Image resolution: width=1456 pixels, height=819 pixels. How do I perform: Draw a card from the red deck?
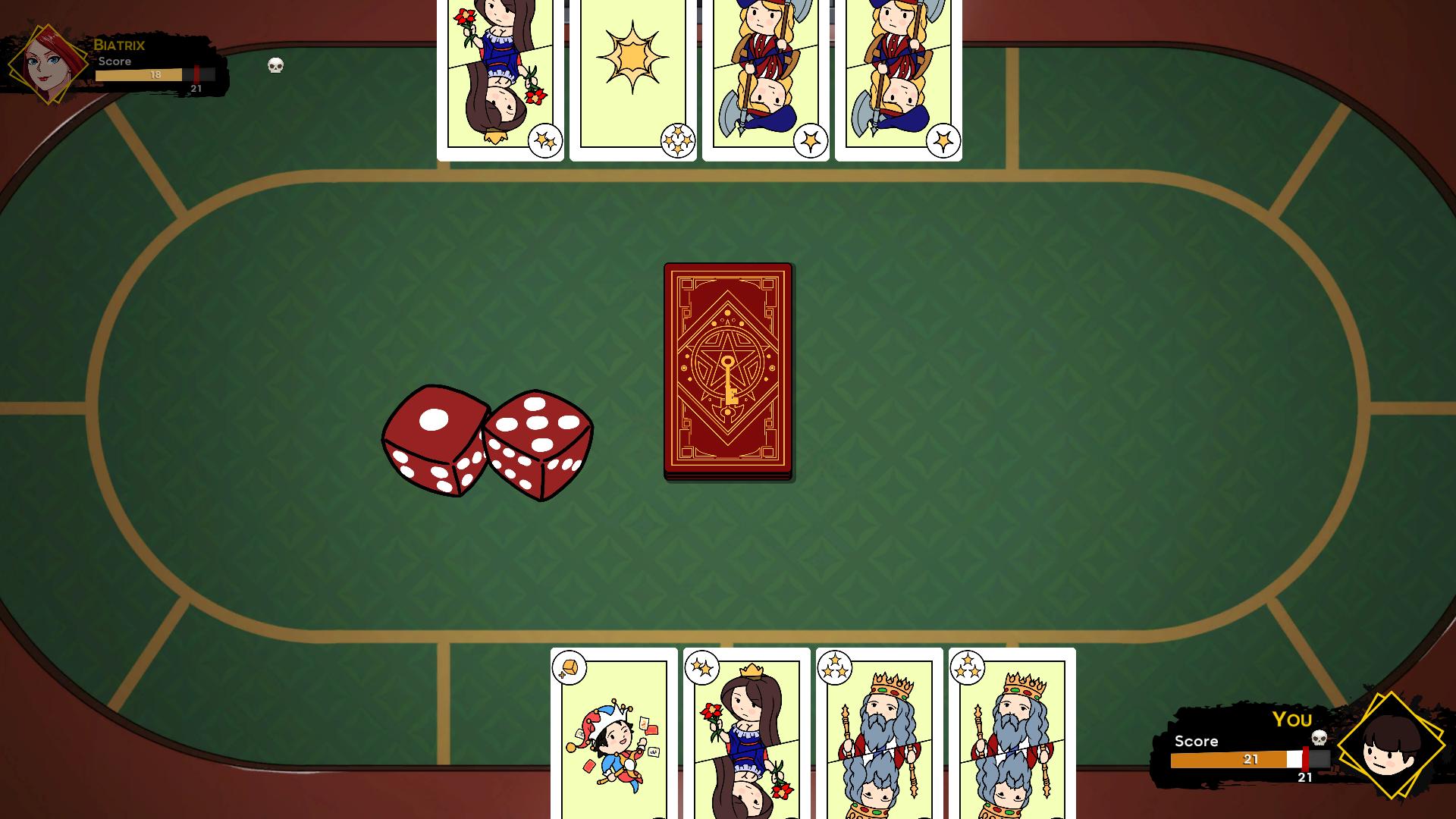[728, 370]
